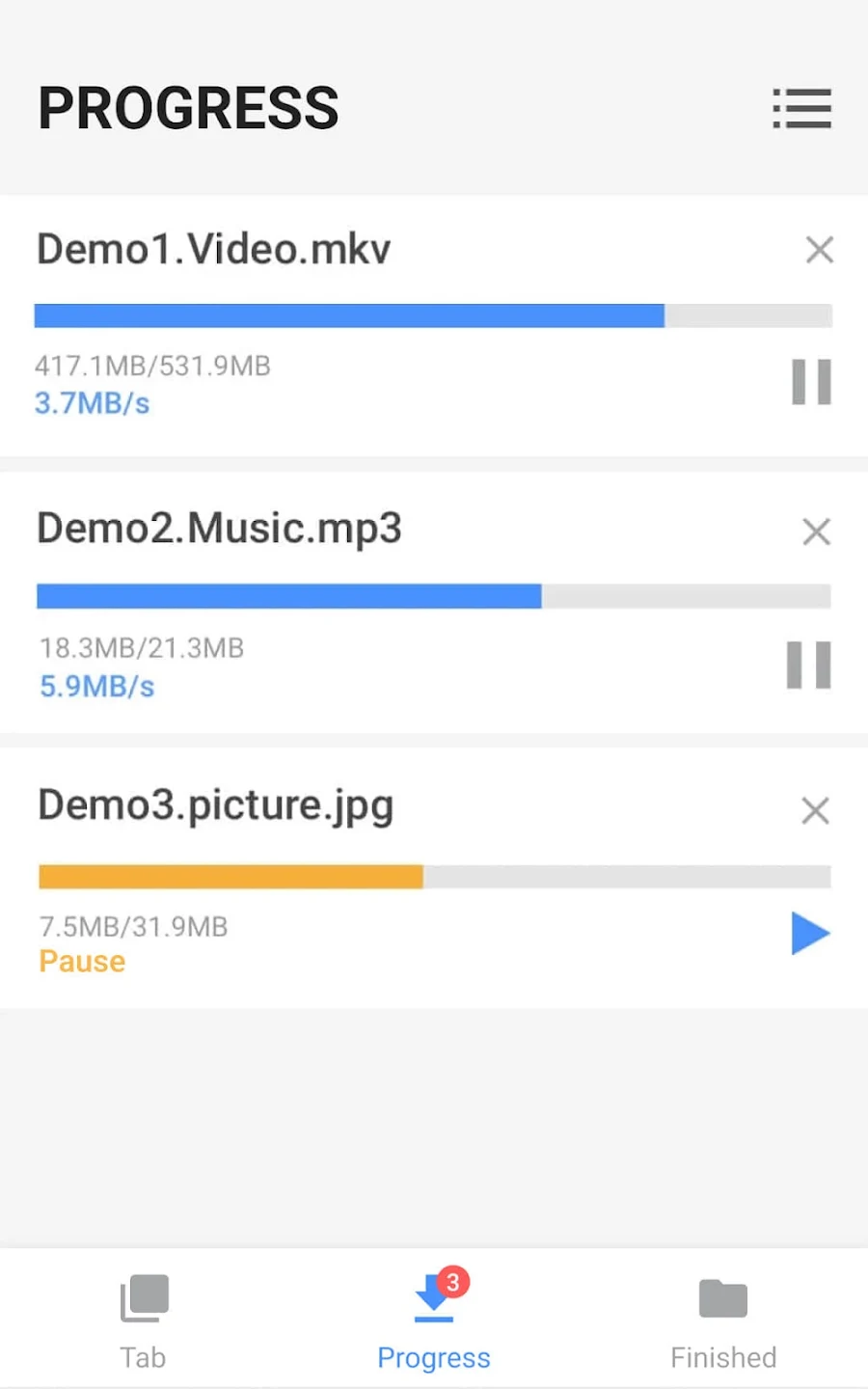
Task: Click the yellow Demo3.picture.jpg progress bar
Action: tap(432, 875)
